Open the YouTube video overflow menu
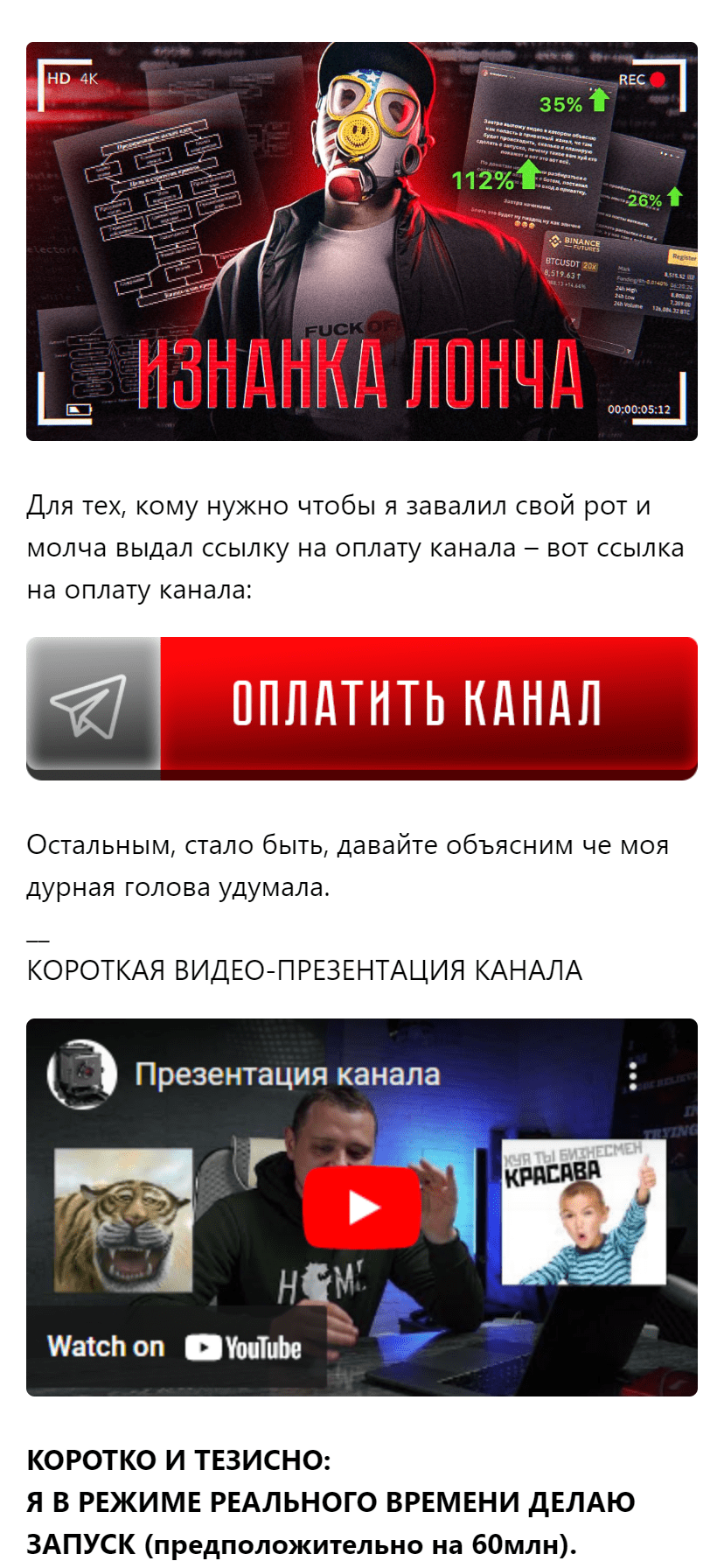Viewport: 724px width, 1568px height. tap(633, 1074)
